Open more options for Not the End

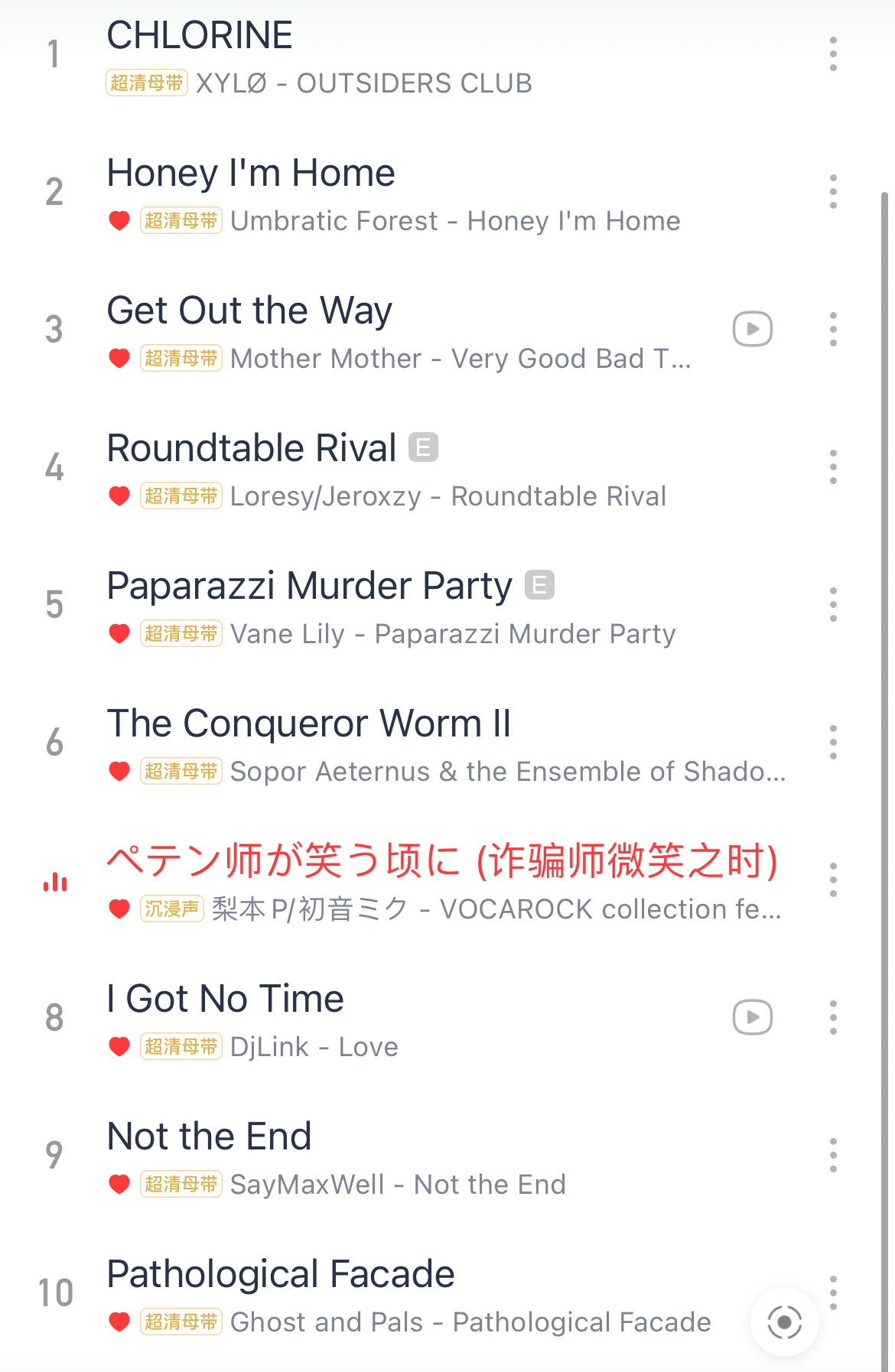pyautogui.click(x=833, y=1156)
